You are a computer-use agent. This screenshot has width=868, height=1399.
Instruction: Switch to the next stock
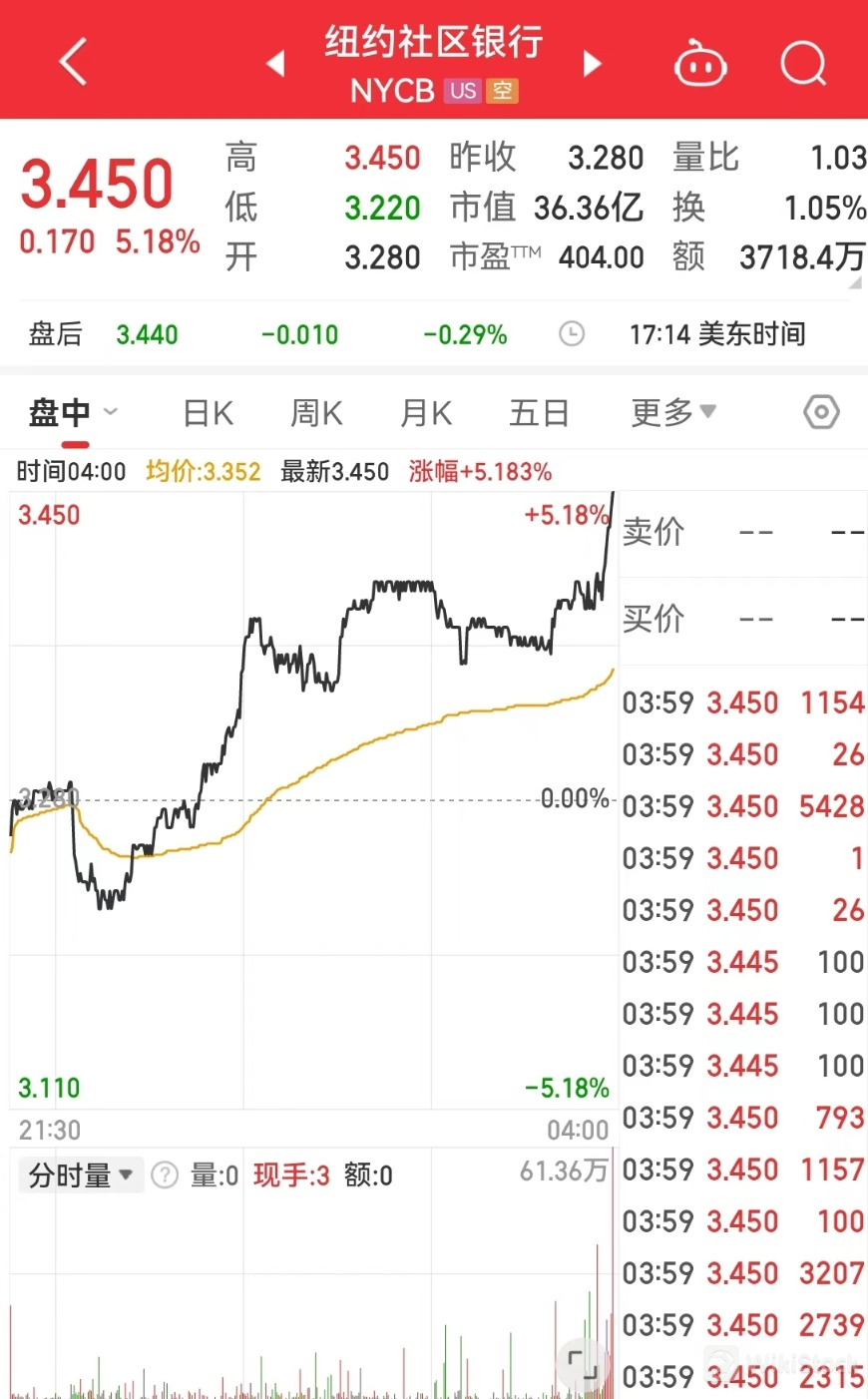click(593, 64)
